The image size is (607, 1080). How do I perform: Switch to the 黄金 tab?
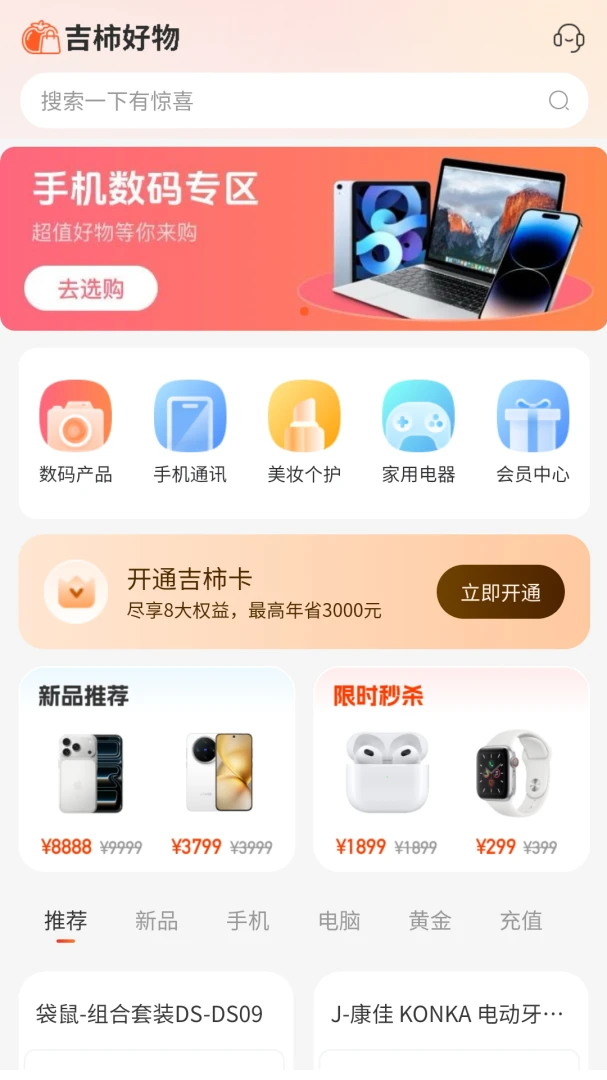click(x=430, y=921)
